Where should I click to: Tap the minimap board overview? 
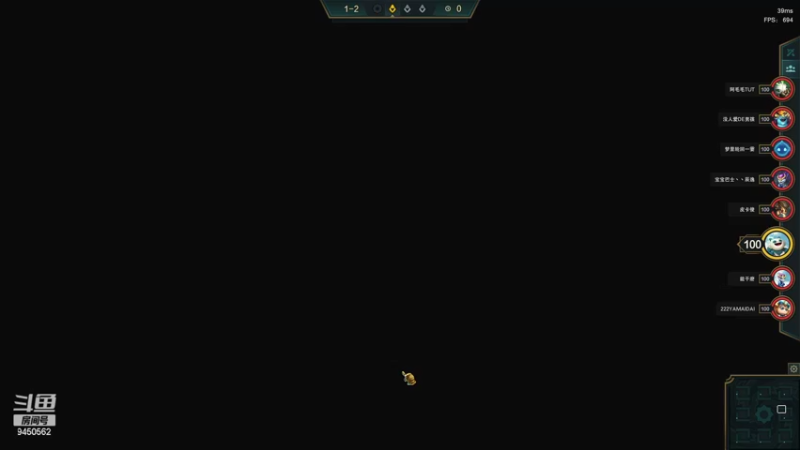tap(764, 413)
